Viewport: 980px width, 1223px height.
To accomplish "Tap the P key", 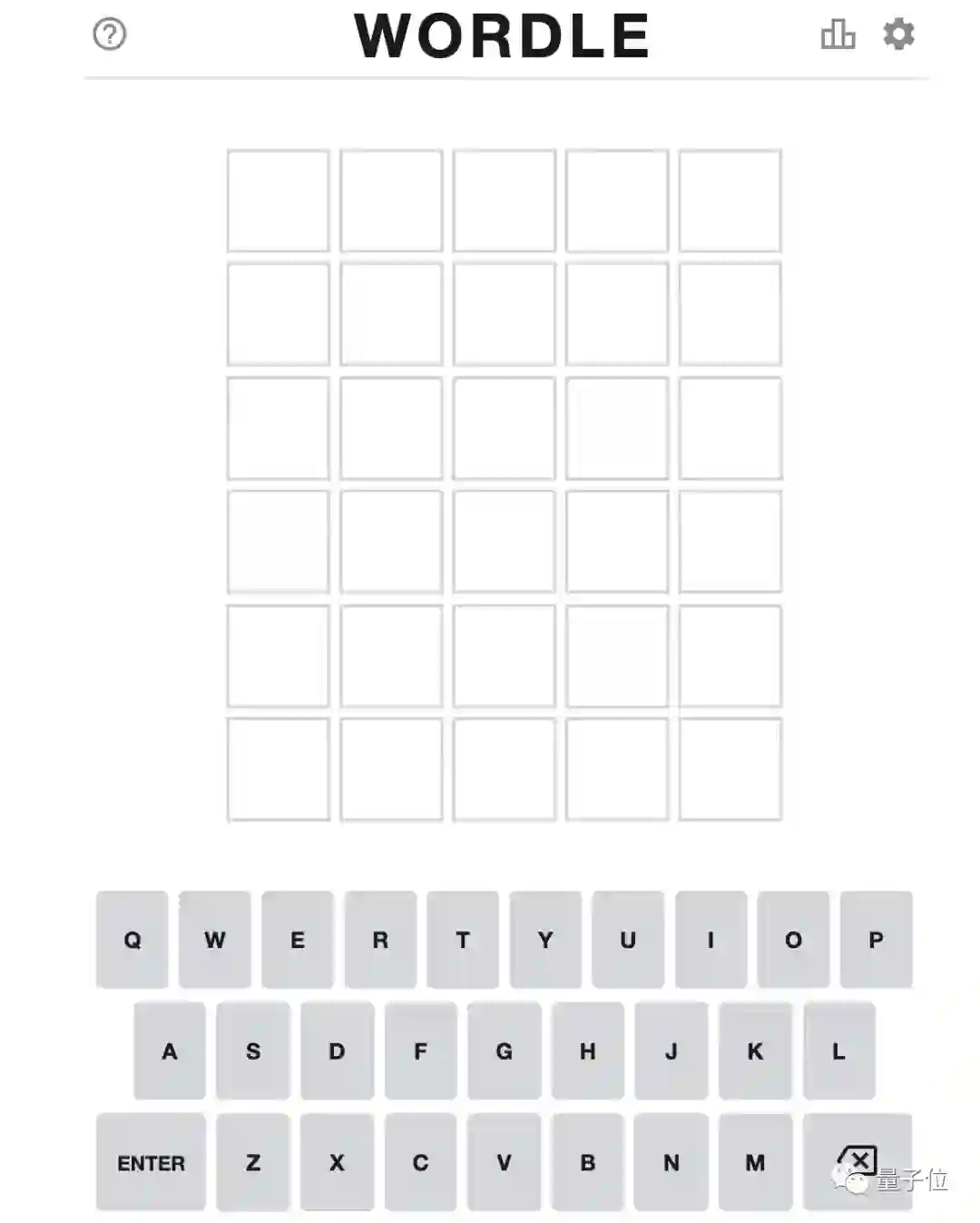I will point(876,940).
